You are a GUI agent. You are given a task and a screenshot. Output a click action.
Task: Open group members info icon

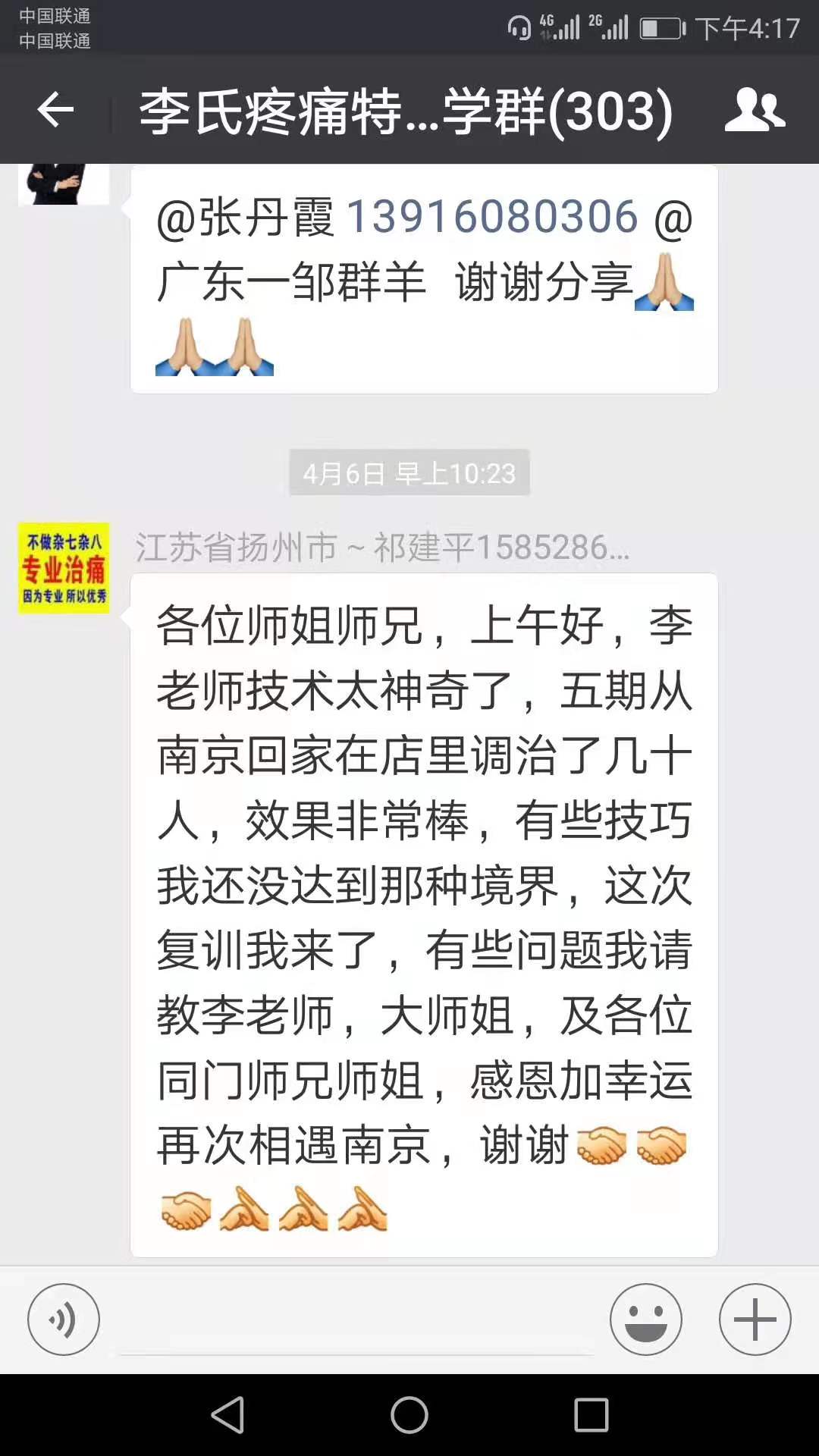tap(755, 111)
